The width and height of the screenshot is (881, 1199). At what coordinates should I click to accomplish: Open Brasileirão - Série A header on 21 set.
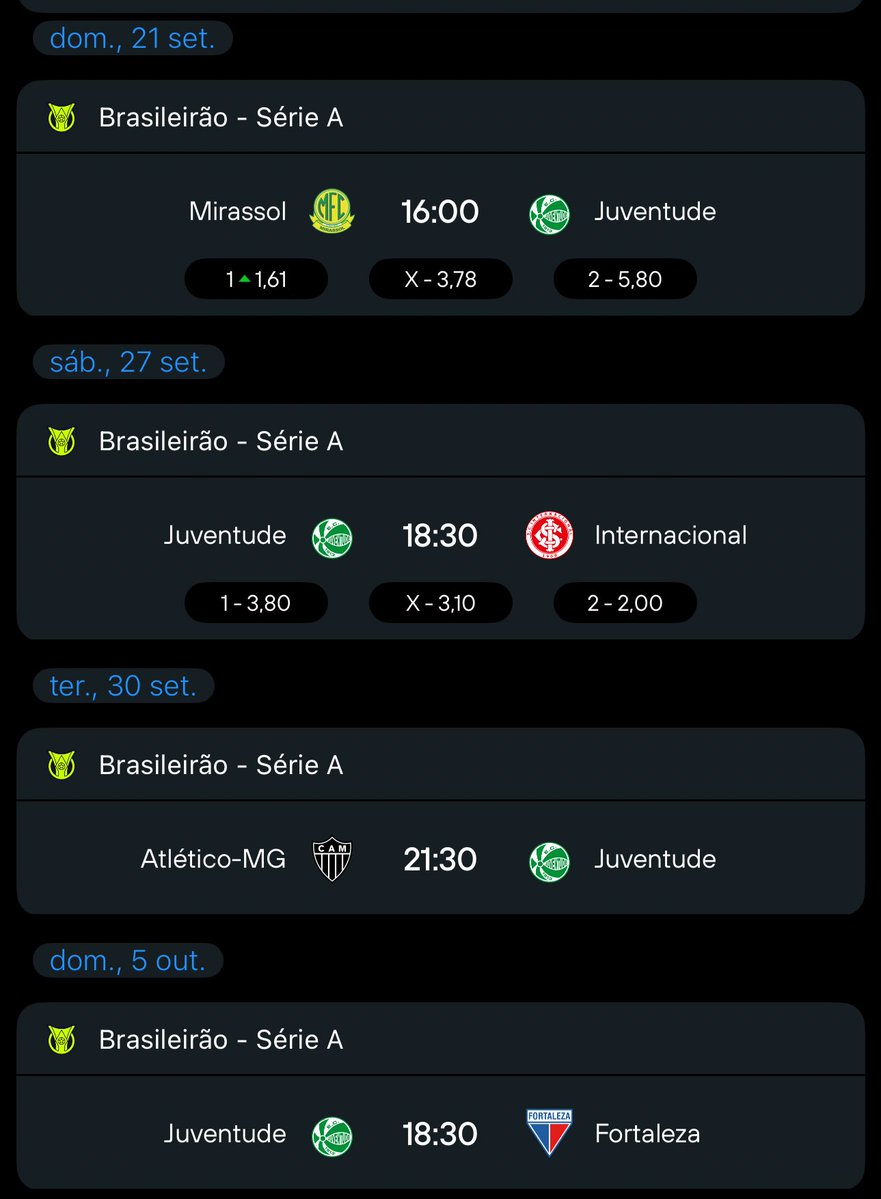pos(221,118)
